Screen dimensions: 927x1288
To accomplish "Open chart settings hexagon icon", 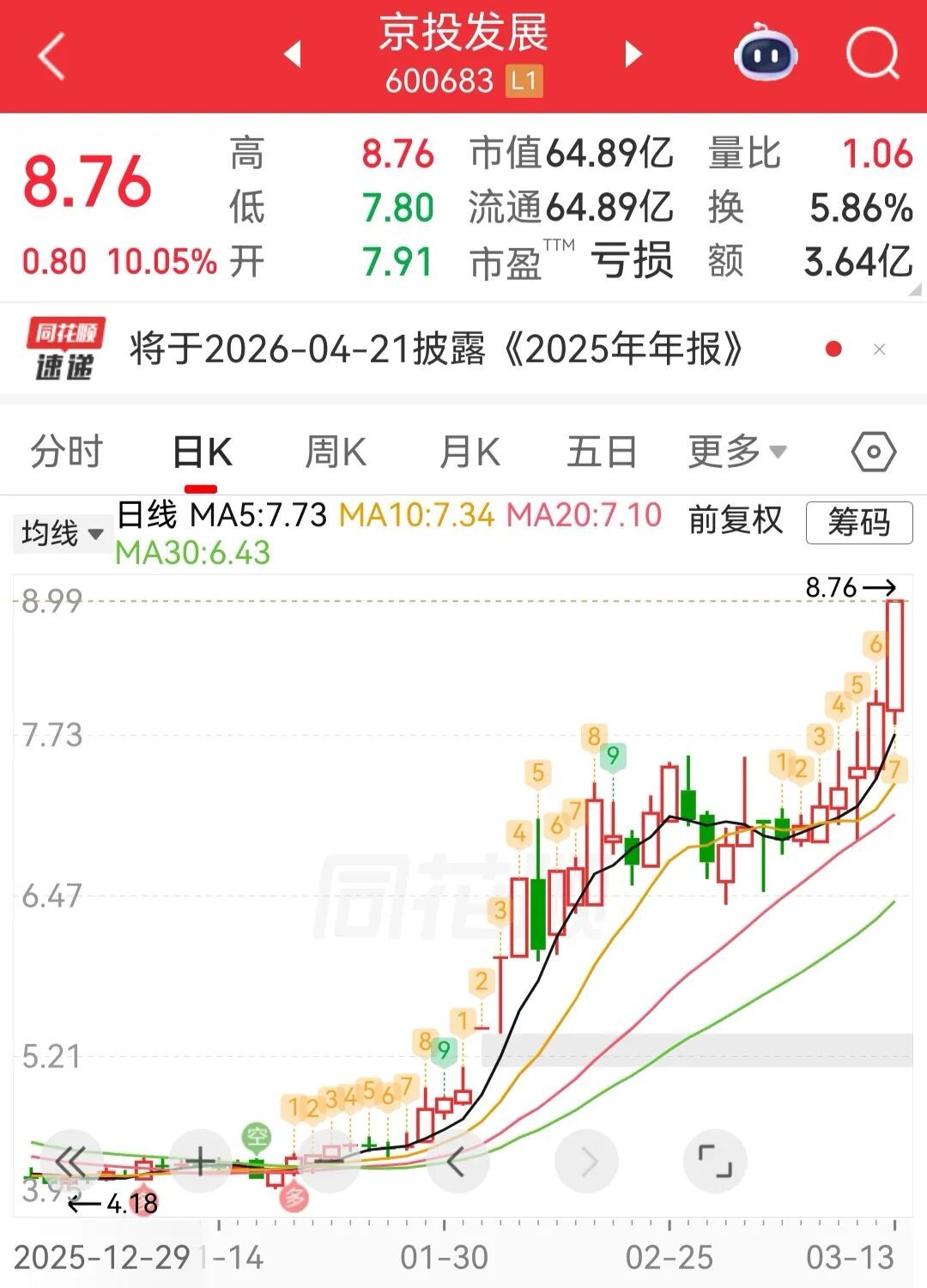I will click(874, 452).
